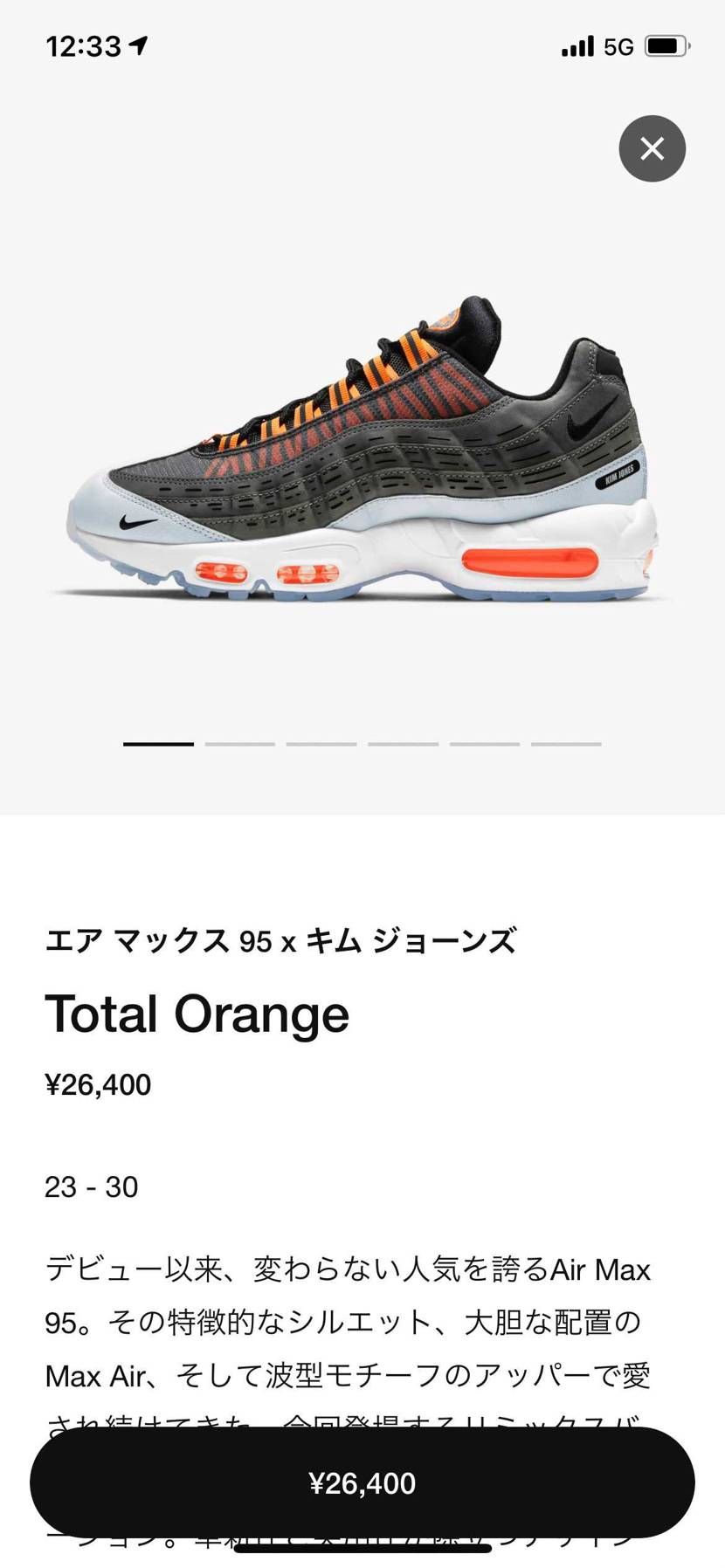
Task: Select the last carousel page indicator
Action: pos(563,744)
